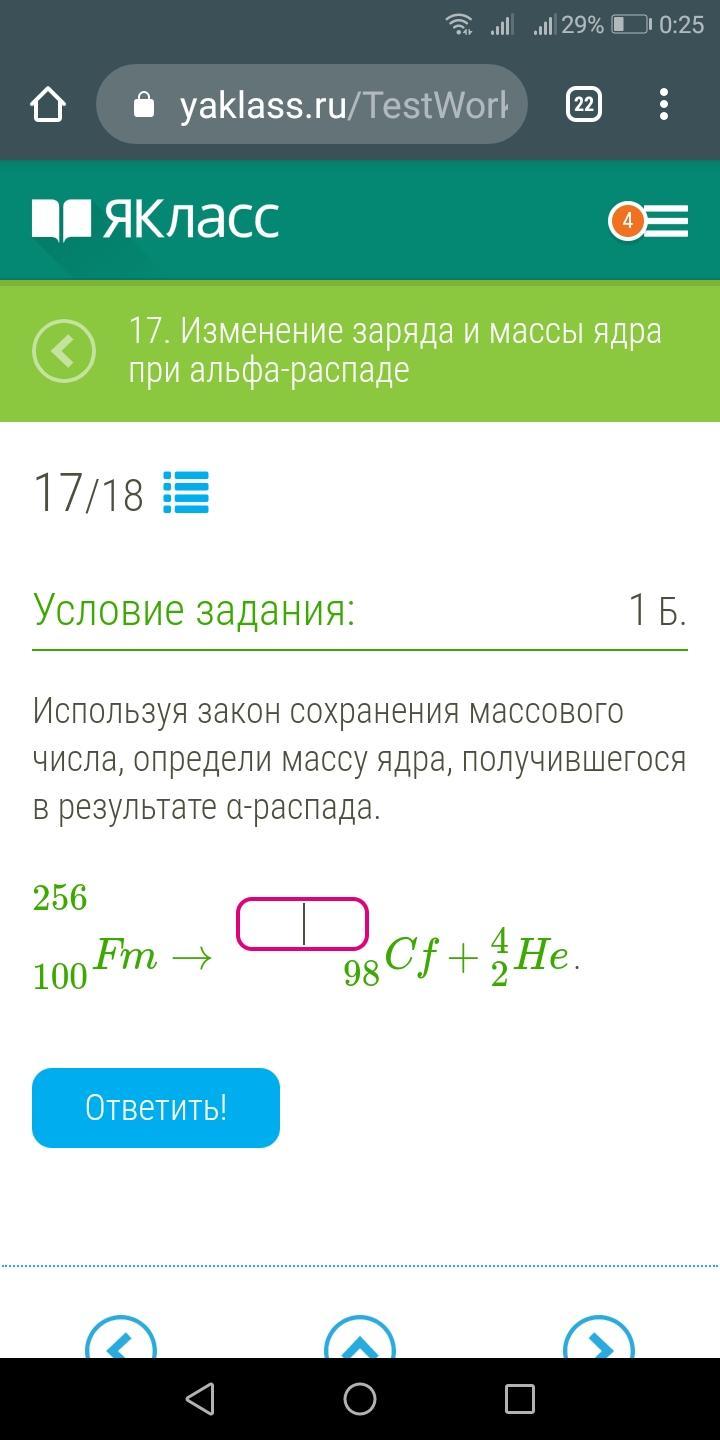
Task: Go back using the green header arrow
Action: click(x=64, y=351)
